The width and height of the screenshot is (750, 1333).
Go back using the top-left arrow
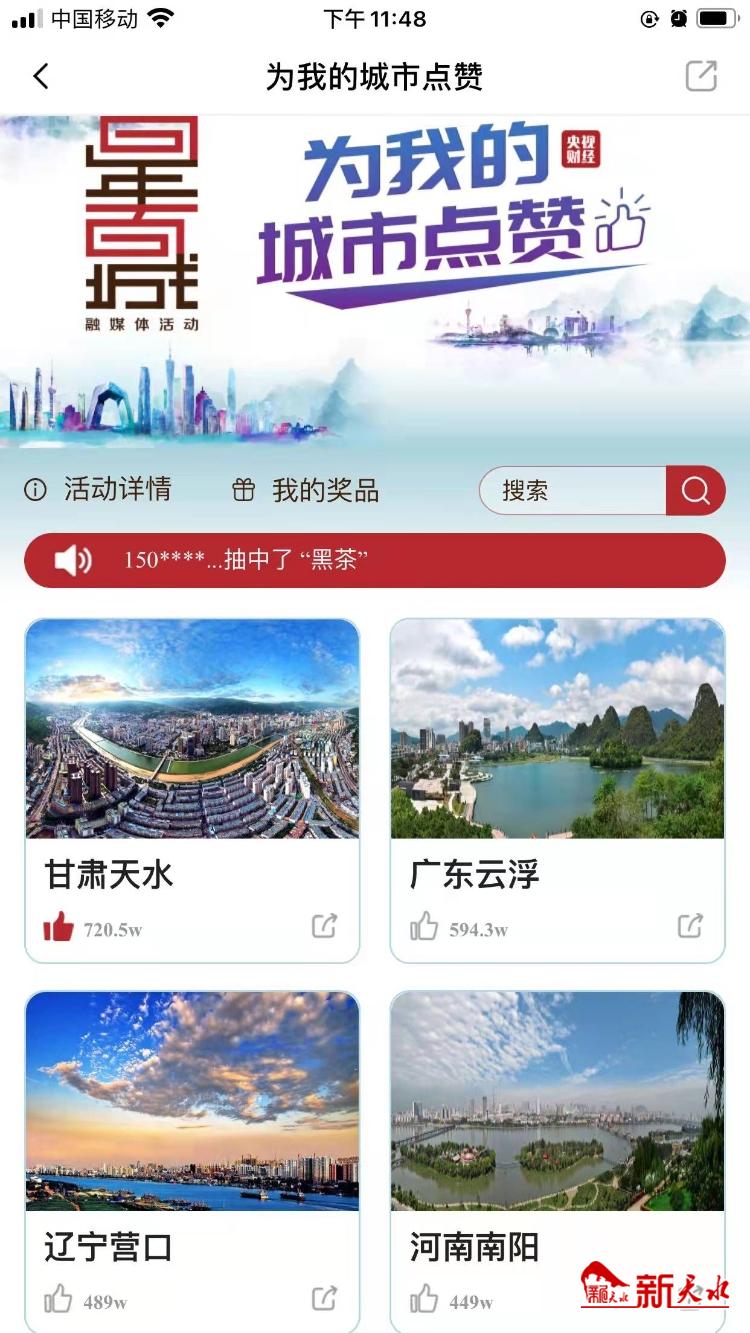(x=41, y=77)
